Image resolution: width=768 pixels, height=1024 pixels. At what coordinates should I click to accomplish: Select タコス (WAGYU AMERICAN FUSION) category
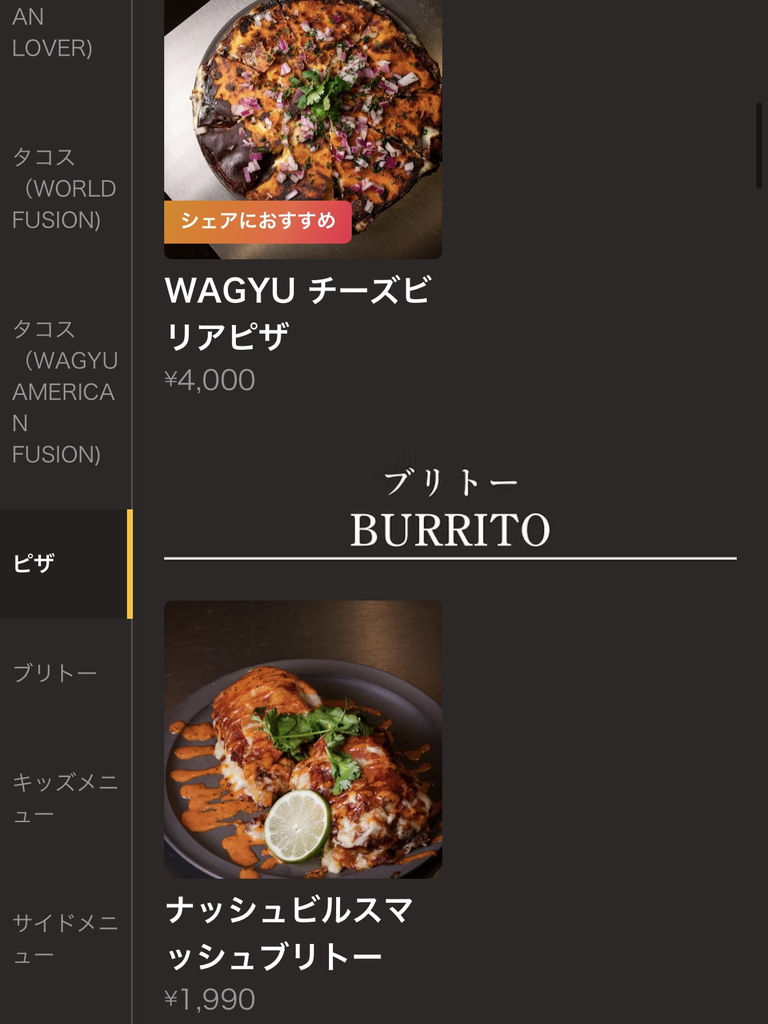(x=64, y=391)
